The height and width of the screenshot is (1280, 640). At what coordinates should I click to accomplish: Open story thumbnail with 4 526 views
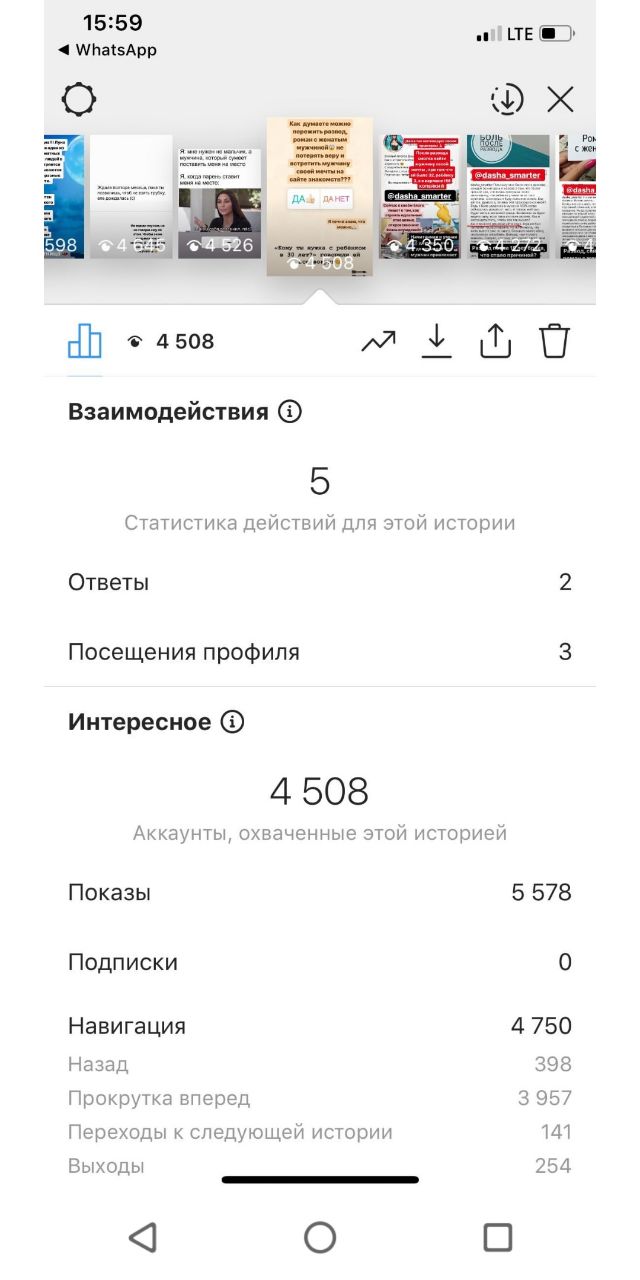click(220, 197)
